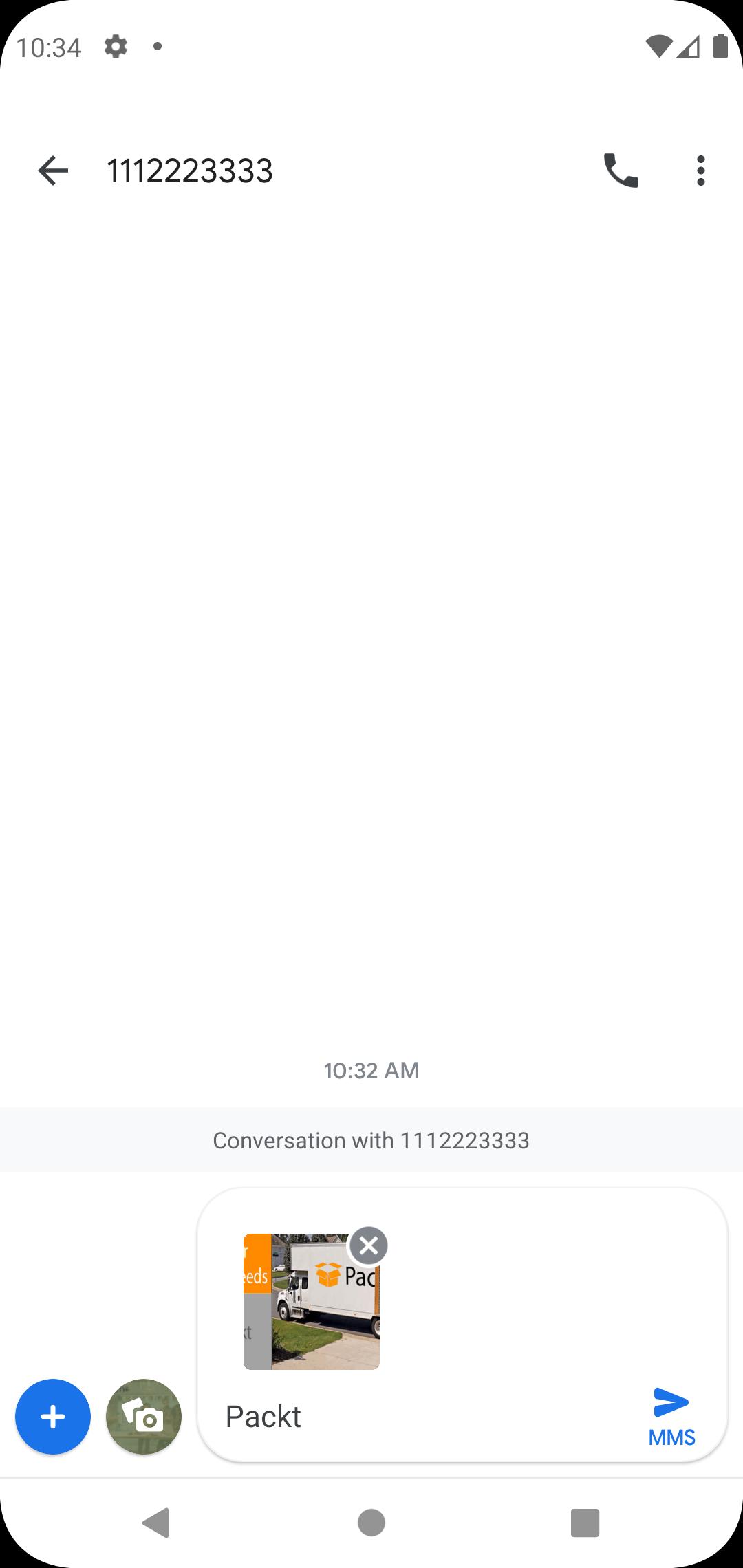Open the attached truck image preview
The image size is (743, 1568).
click(311, 1302)
